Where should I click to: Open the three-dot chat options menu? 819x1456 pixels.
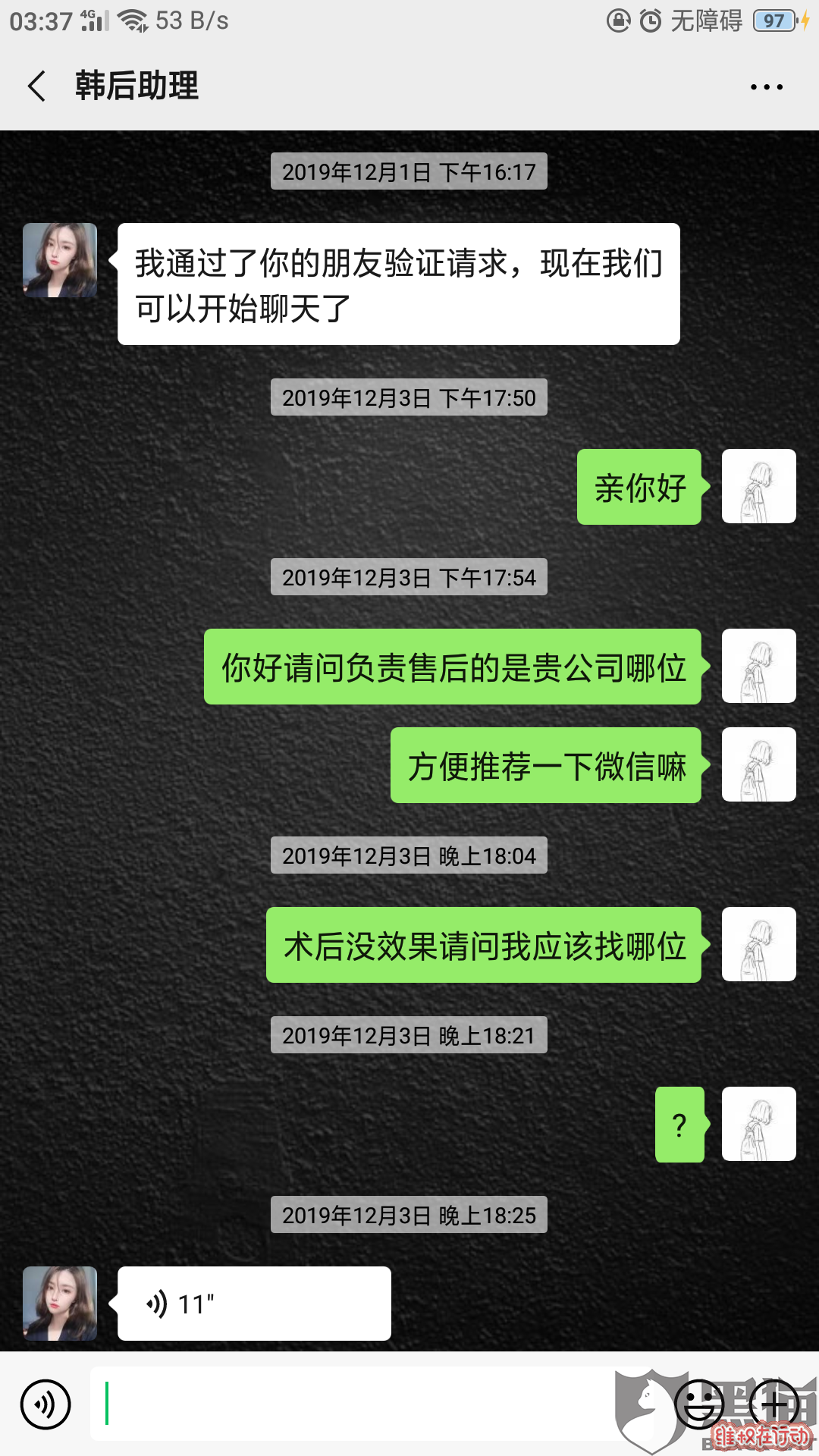click(766, 86)
